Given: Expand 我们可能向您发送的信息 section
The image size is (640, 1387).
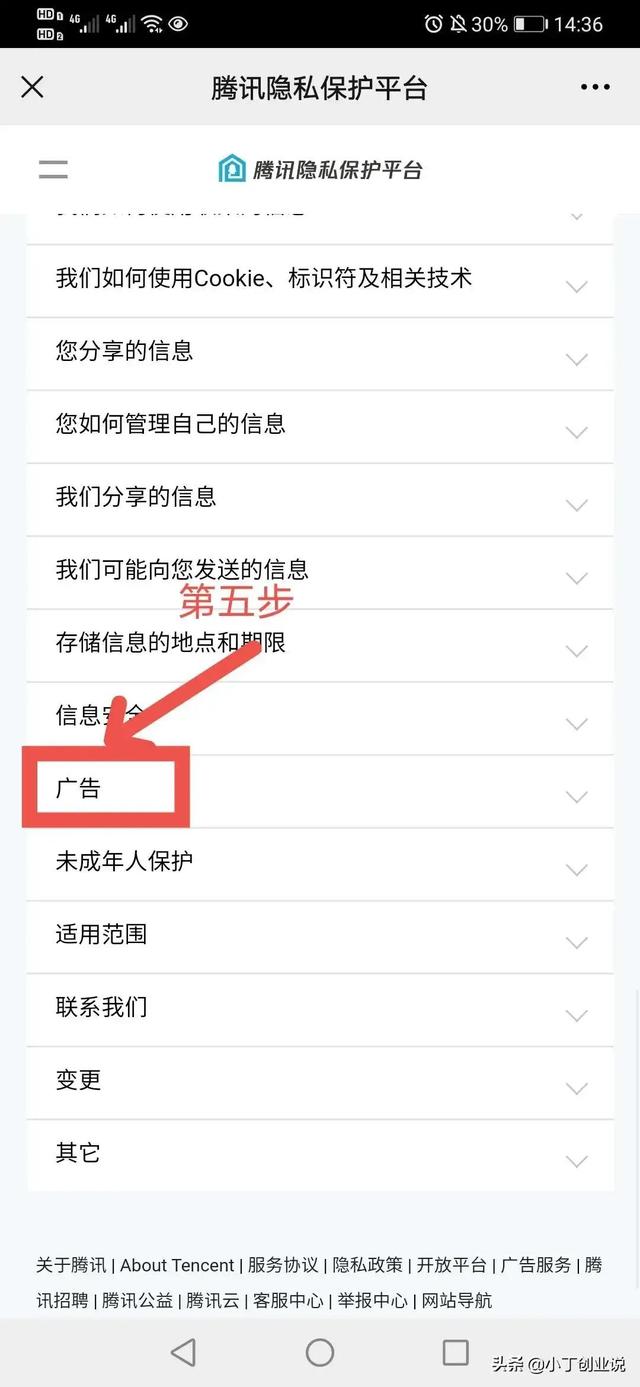Looking at the screenshot, I should pos(320,573).
